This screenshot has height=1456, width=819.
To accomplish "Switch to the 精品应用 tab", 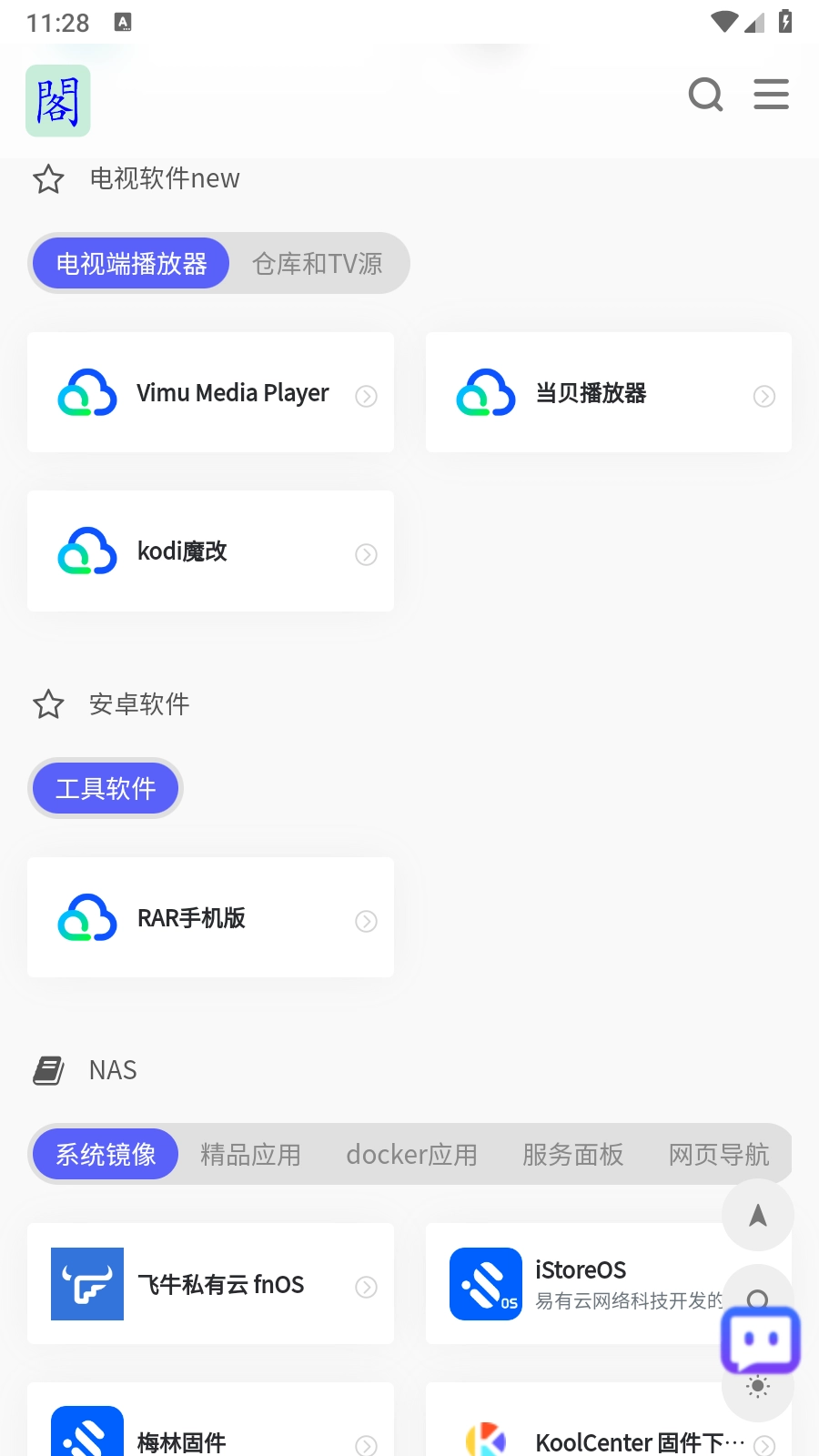I will coord(250,1155).
